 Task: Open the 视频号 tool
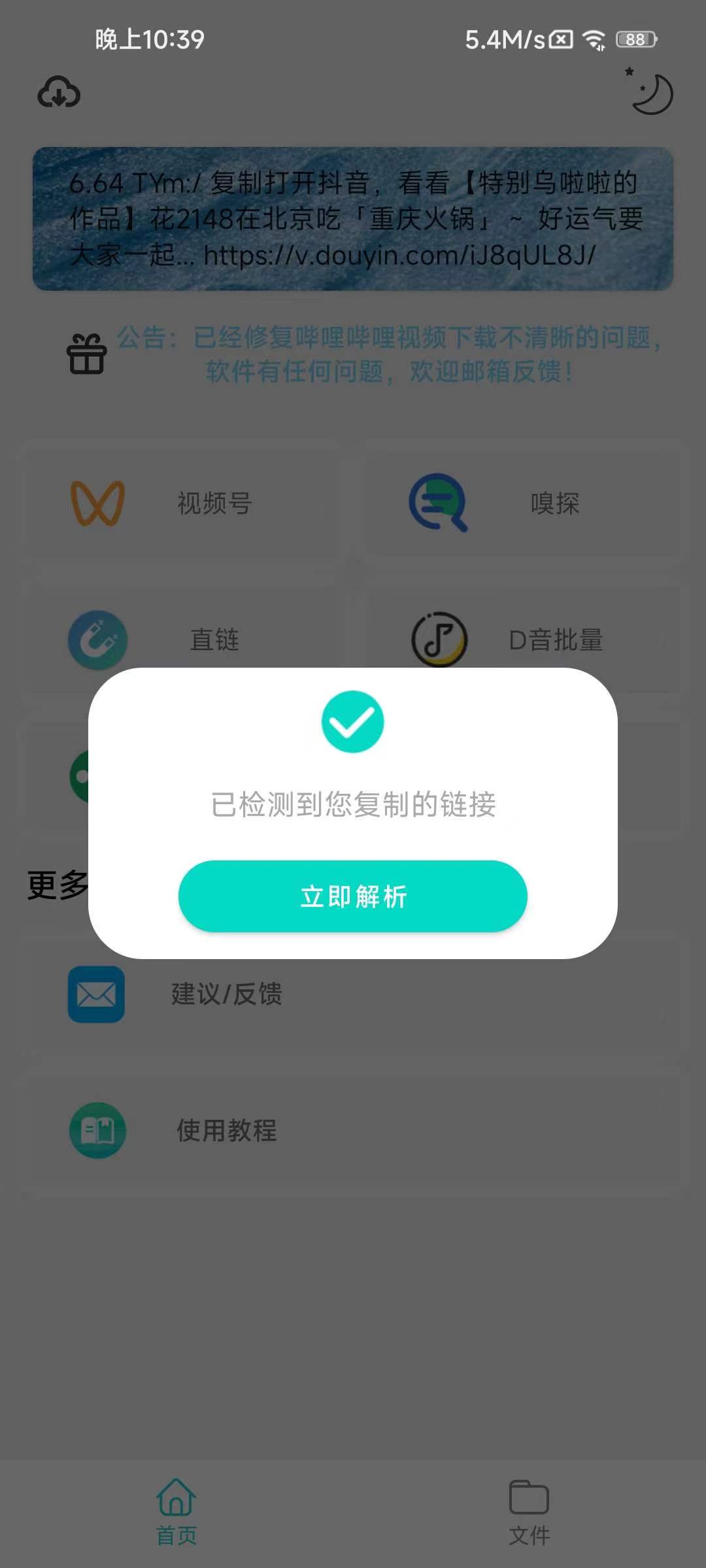click(x=183, y=503)
